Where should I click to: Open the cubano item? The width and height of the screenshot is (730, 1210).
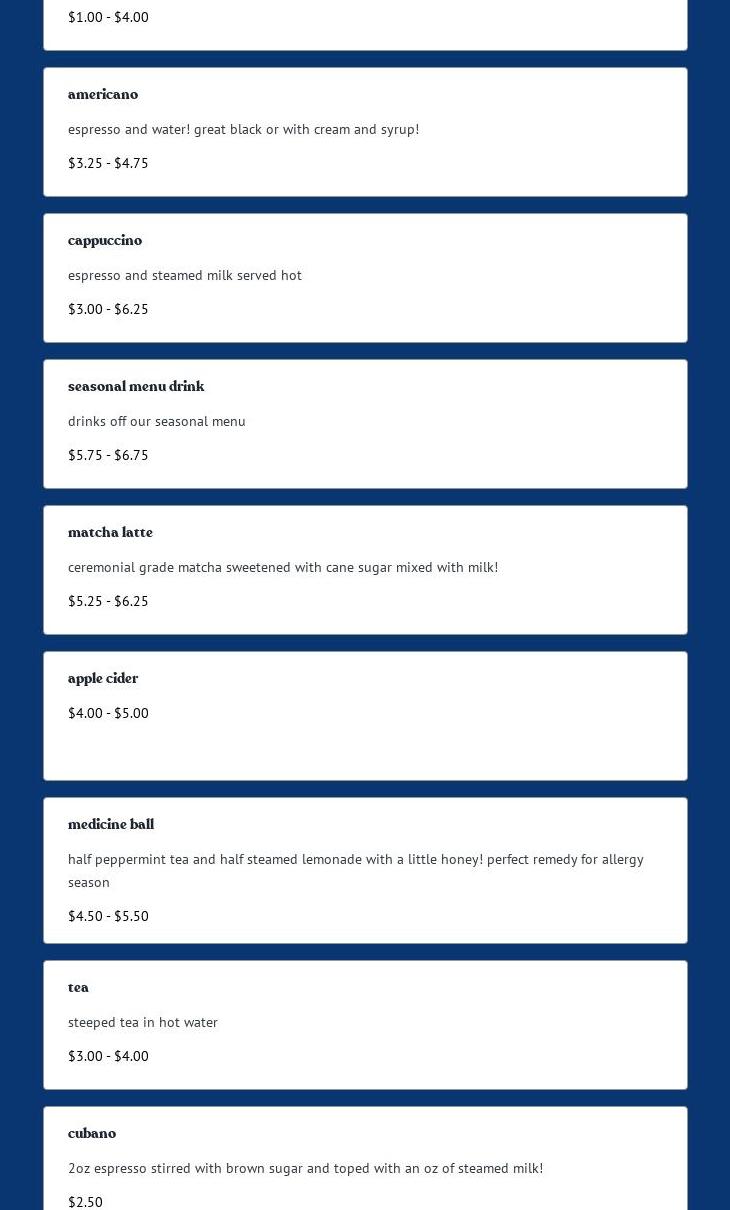(x=365, y=1158)
